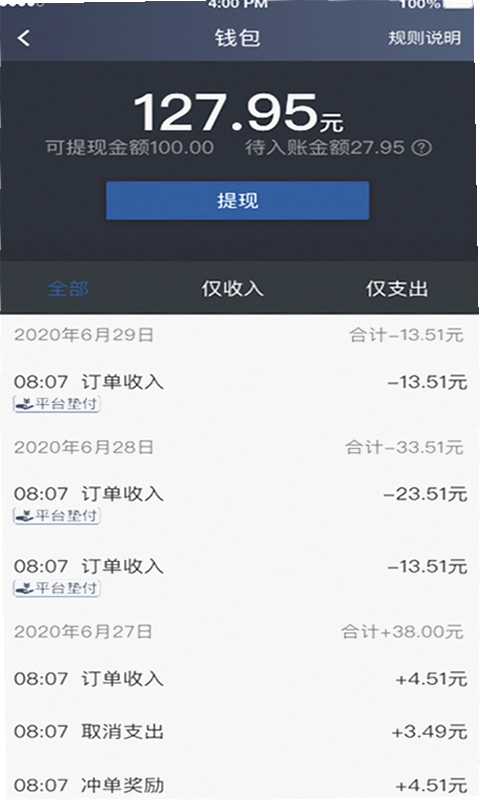Open the -23.51元 订单收入 record
The image size is (480, 800).
[240, 503]
